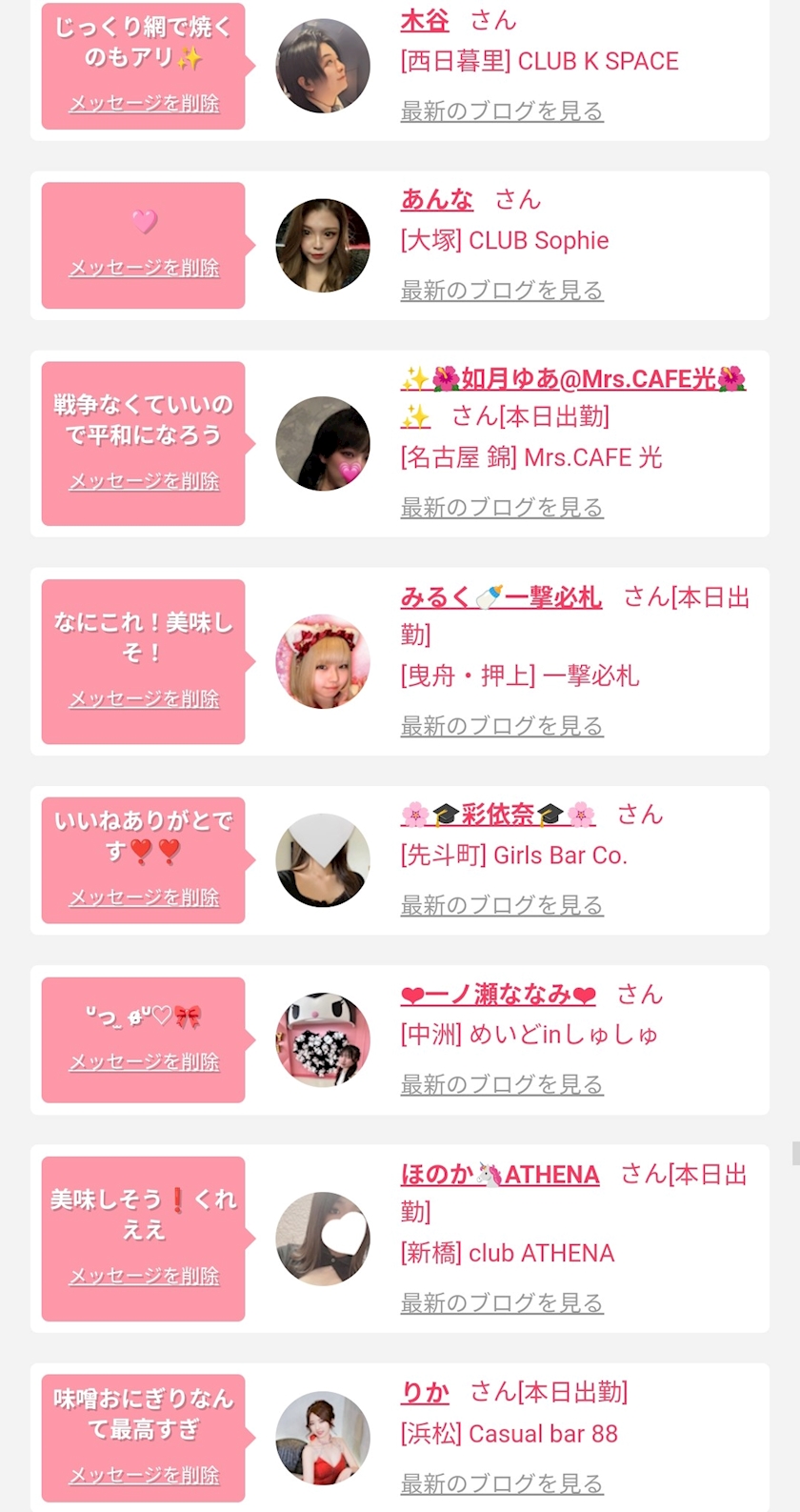This screenshot has width=800, height=1512.
Task: Open 一ノ瀬ななみ profile link
Action: (x=498, y=995)
